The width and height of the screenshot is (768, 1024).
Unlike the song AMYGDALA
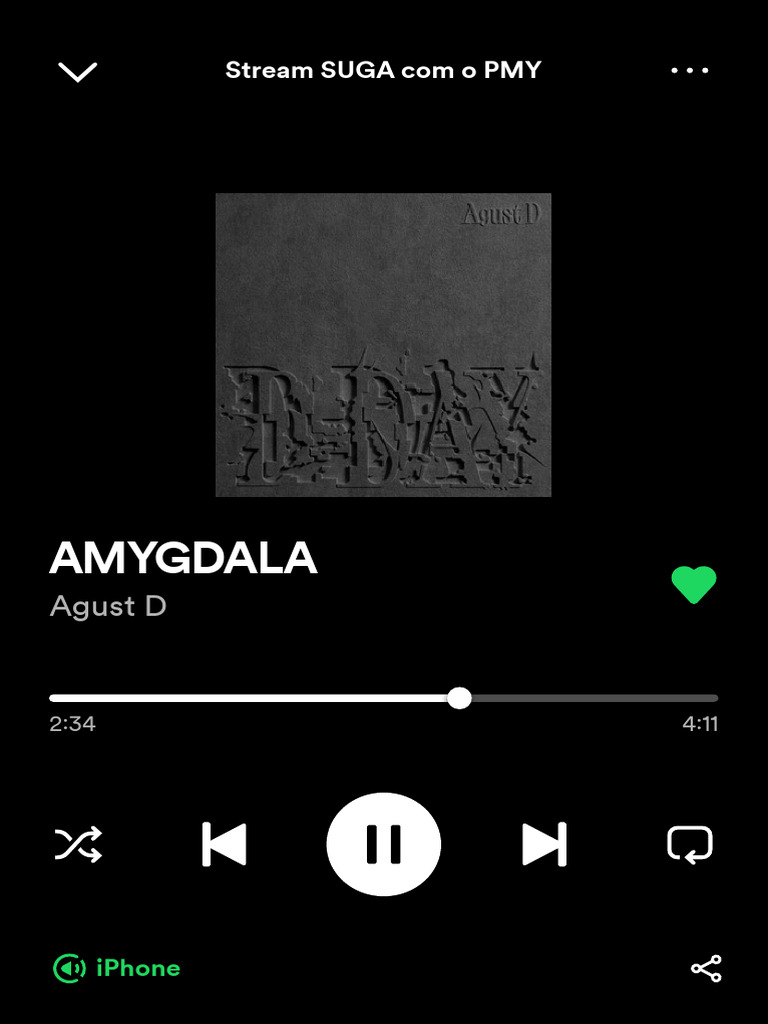693,585
